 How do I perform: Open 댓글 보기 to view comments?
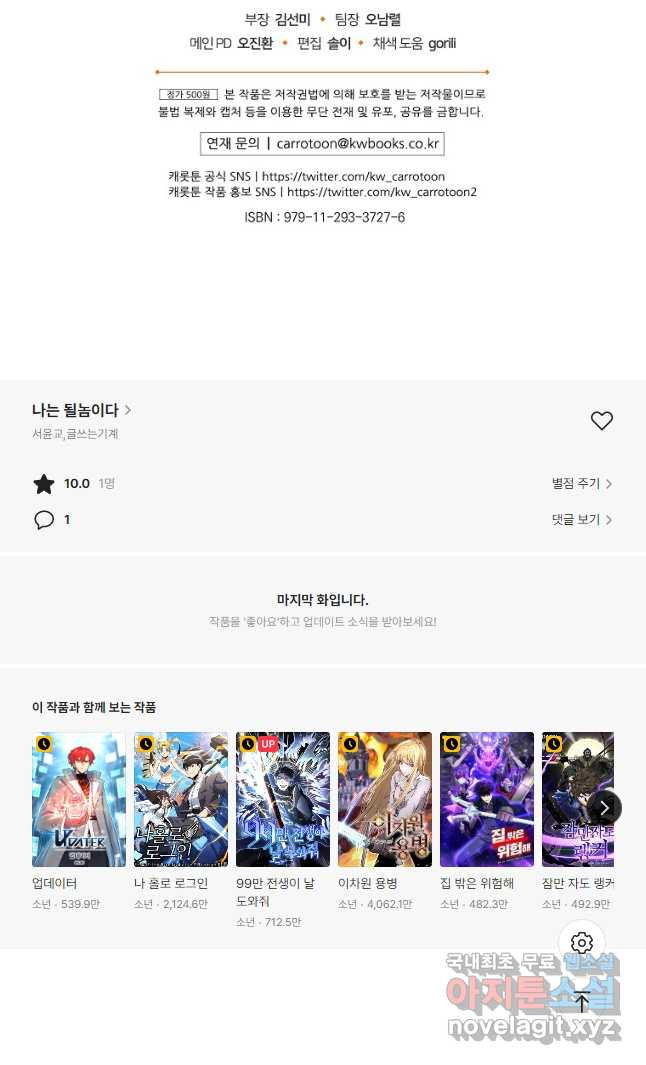[x=581, y=520]
